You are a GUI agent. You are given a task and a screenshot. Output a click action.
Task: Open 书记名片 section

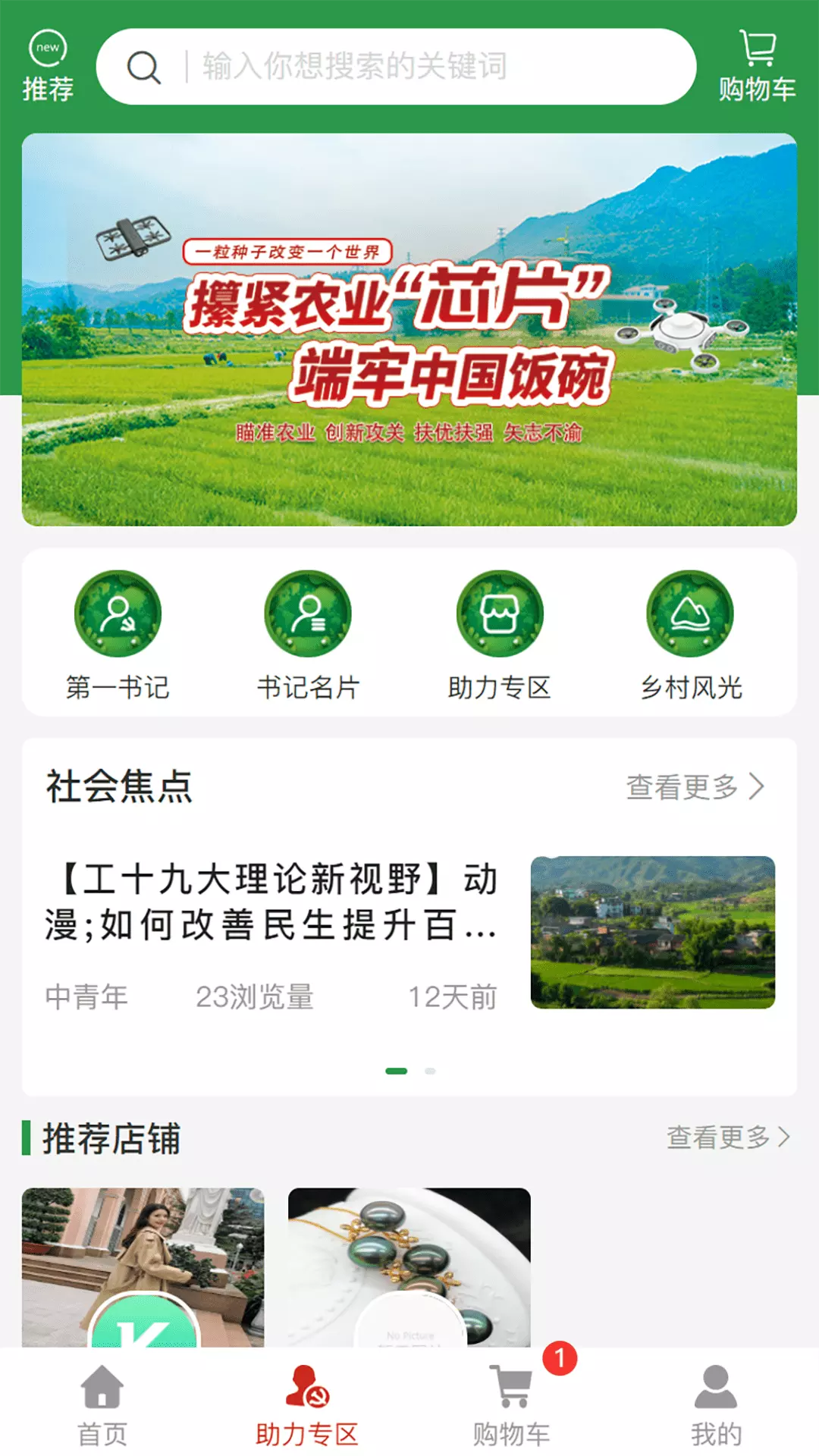[x=308, y=635]
